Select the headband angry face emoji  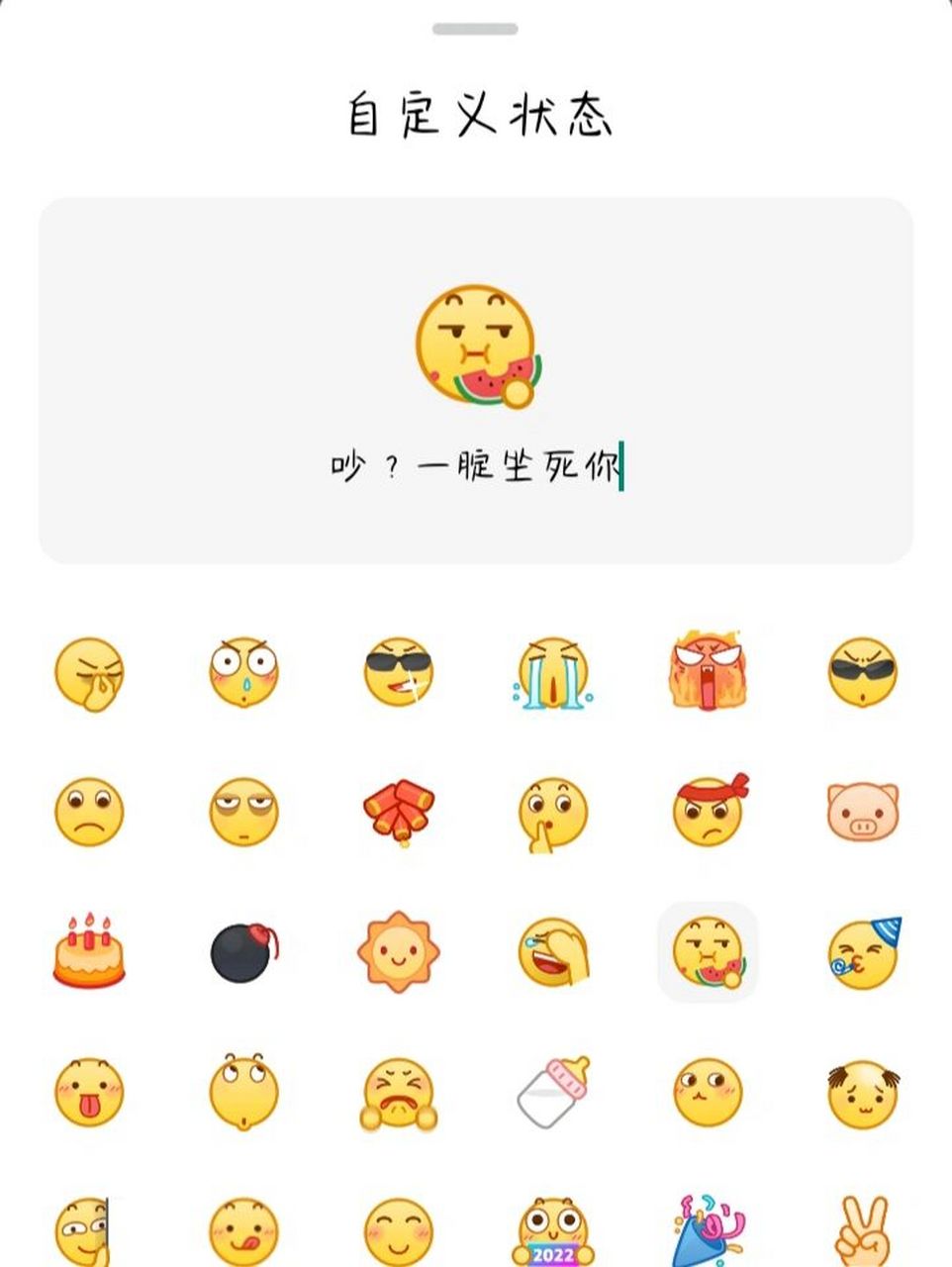[x=708, y=814]
